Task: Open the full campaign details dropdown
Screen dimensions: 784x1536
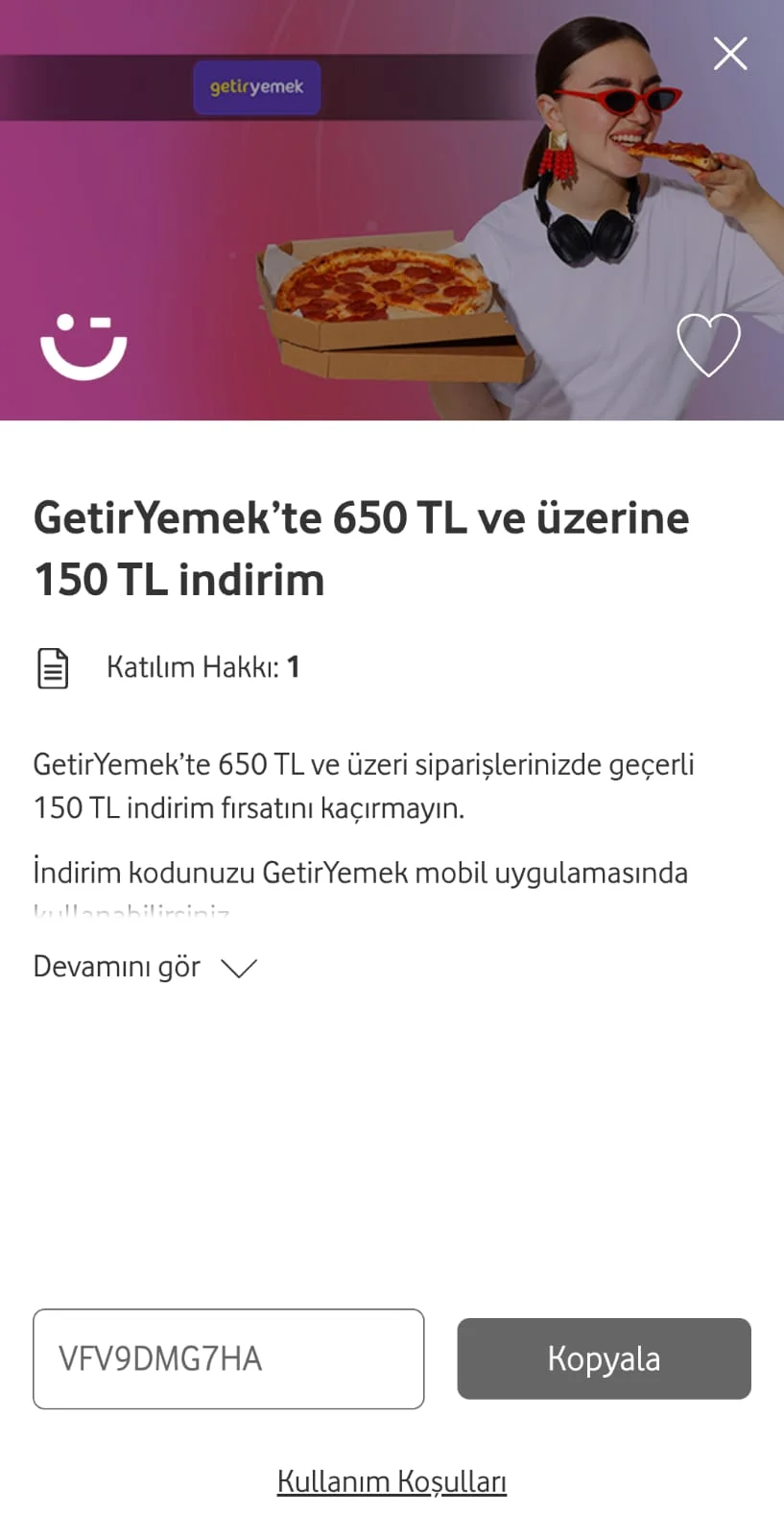Action: click(144, 967)
